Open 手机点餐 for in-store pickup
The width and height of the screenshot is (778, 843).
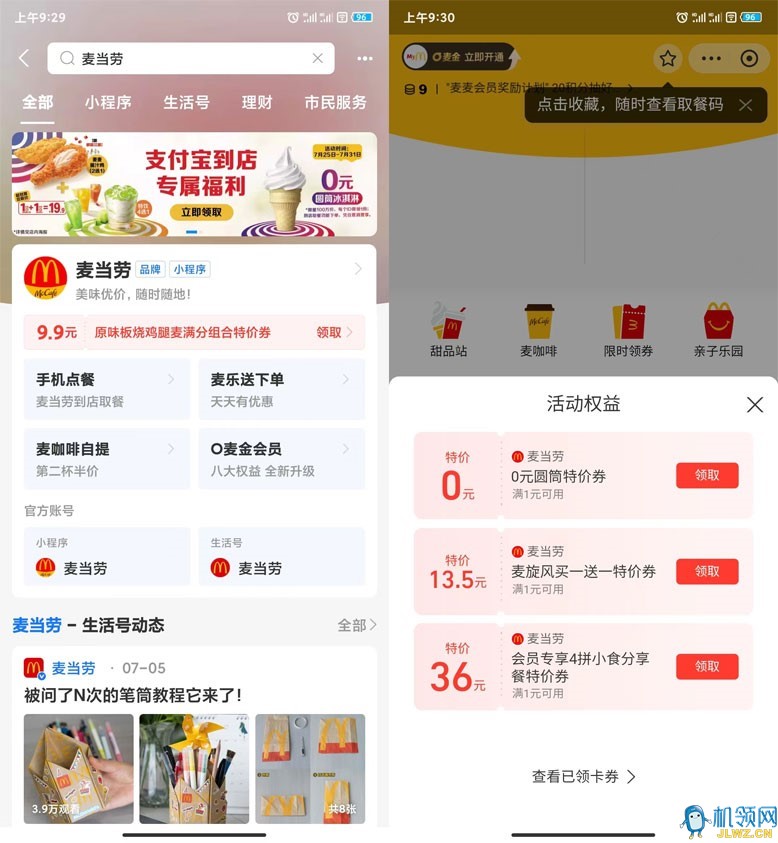tap(107, 389)
